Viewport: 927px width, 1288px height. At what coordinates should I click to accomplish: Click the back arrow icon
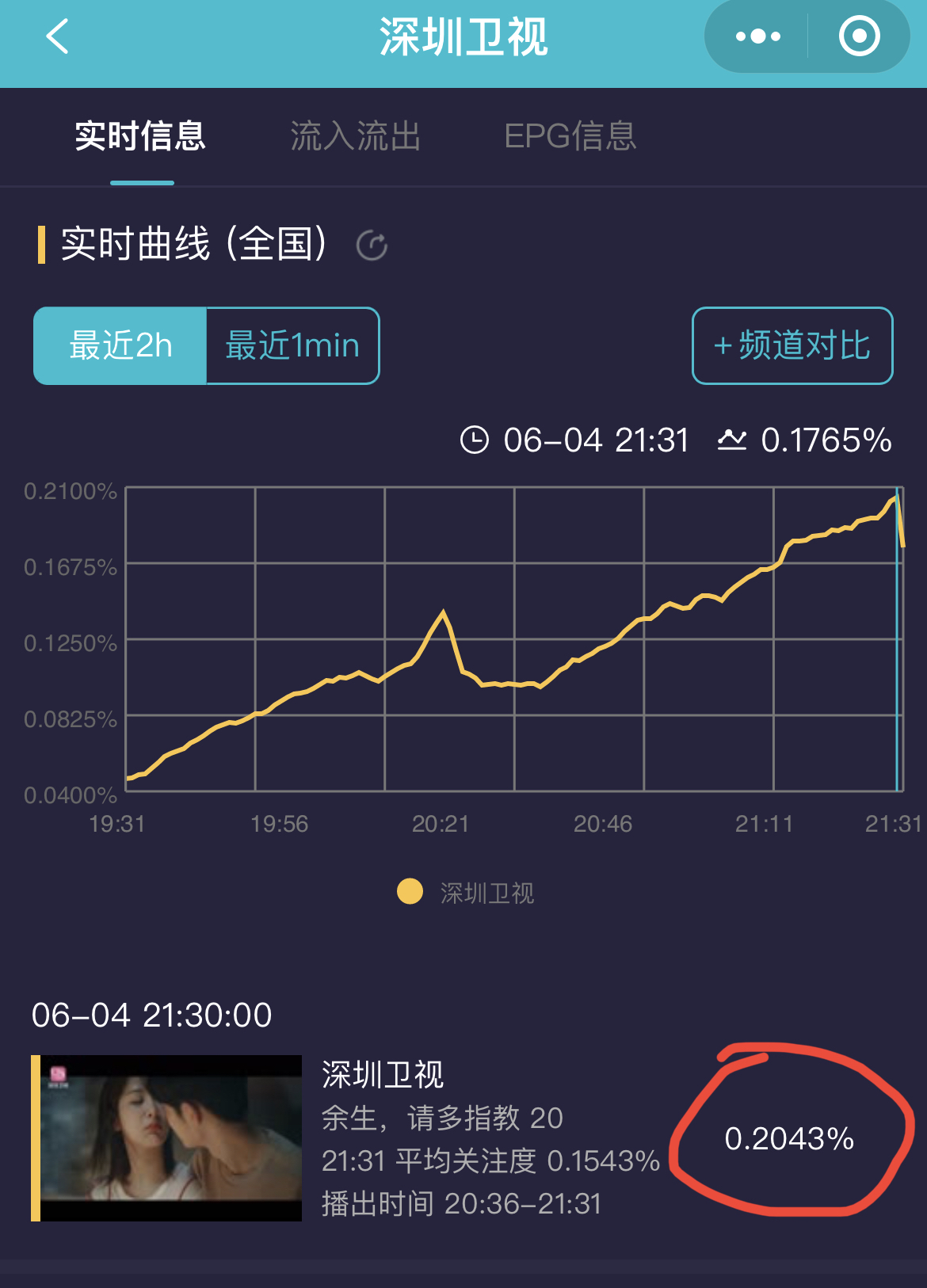point(55,36)
